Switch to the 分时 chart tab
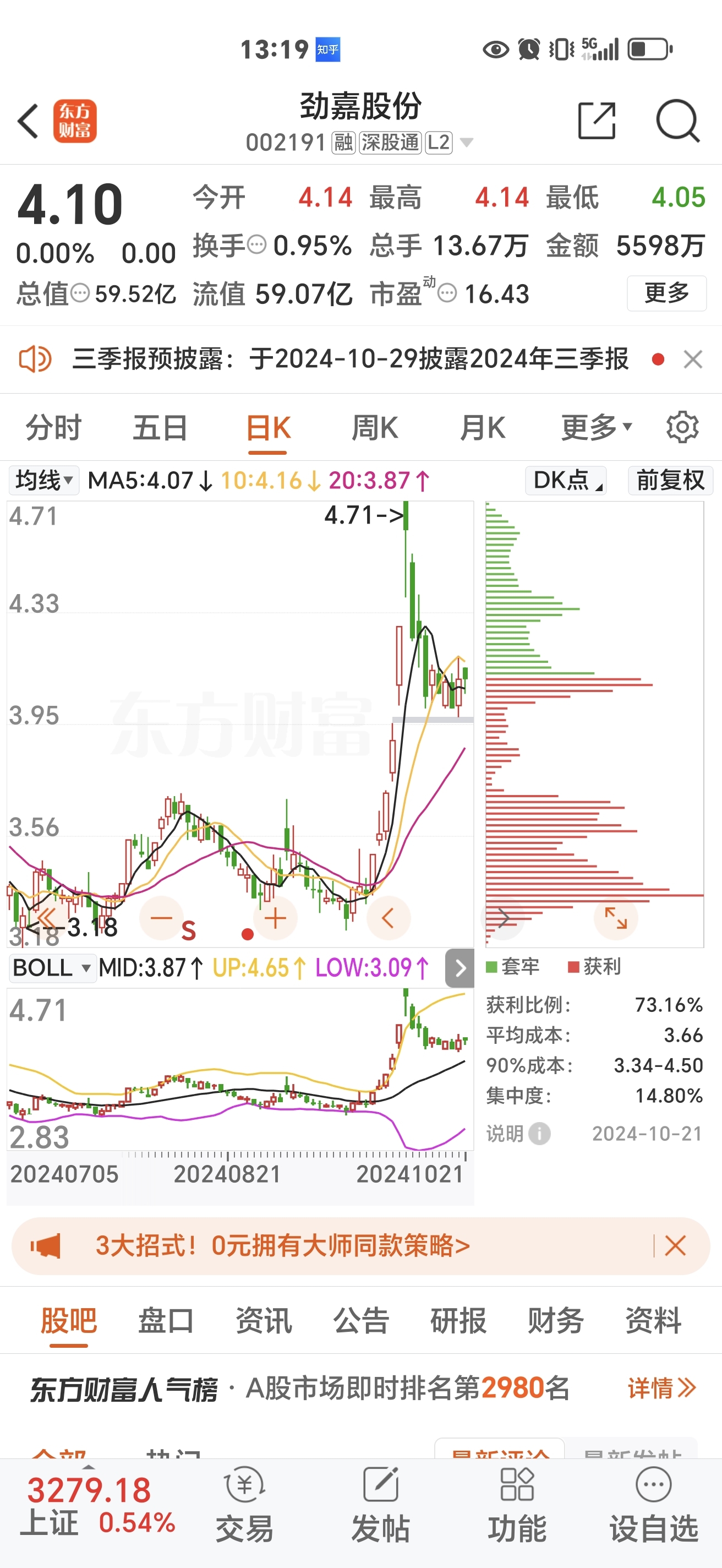This screenshot has width=722, height=1568. tap(53, 427)
